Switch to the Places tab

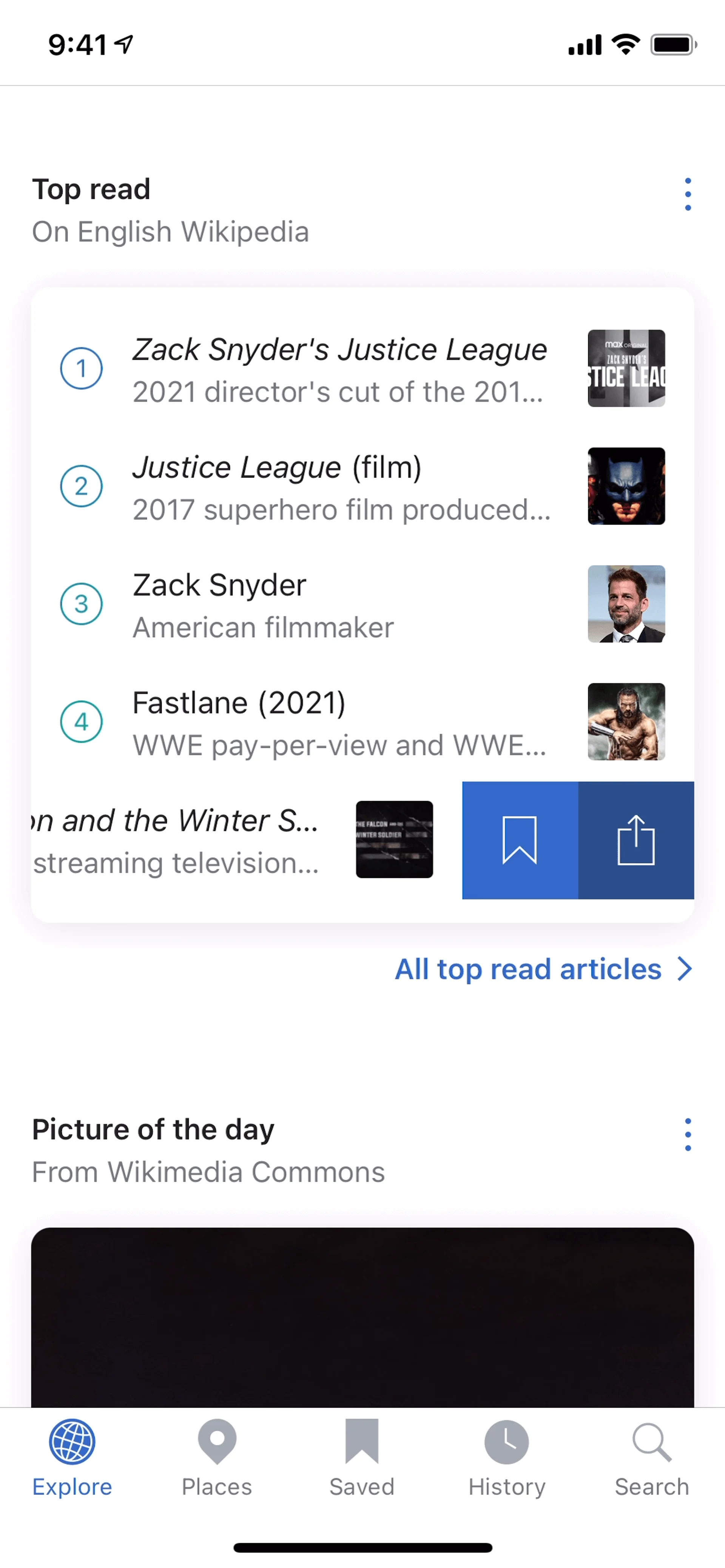pos(217,1459)
